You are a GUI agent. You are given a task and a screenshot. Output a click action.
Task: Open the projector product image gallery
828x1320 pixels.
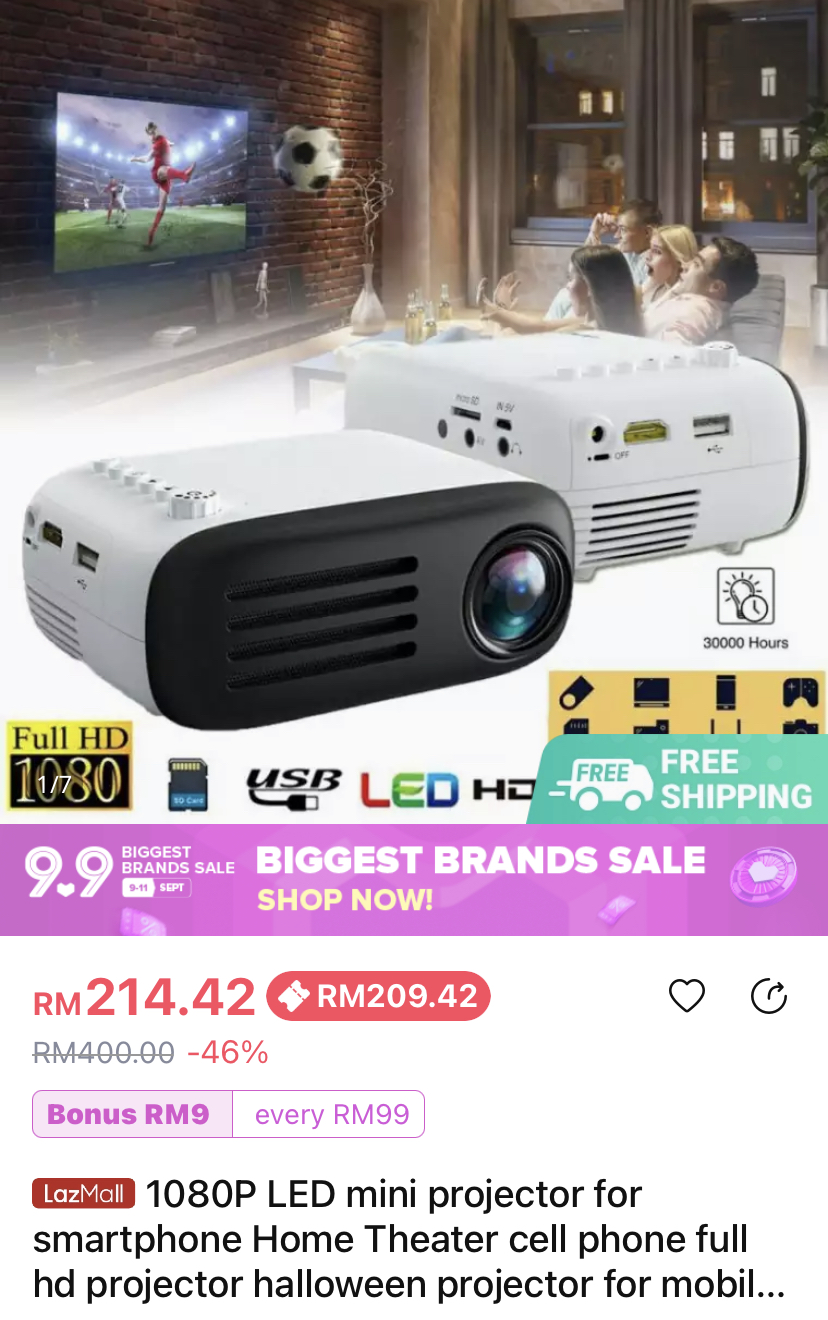(x=414, y=420)
